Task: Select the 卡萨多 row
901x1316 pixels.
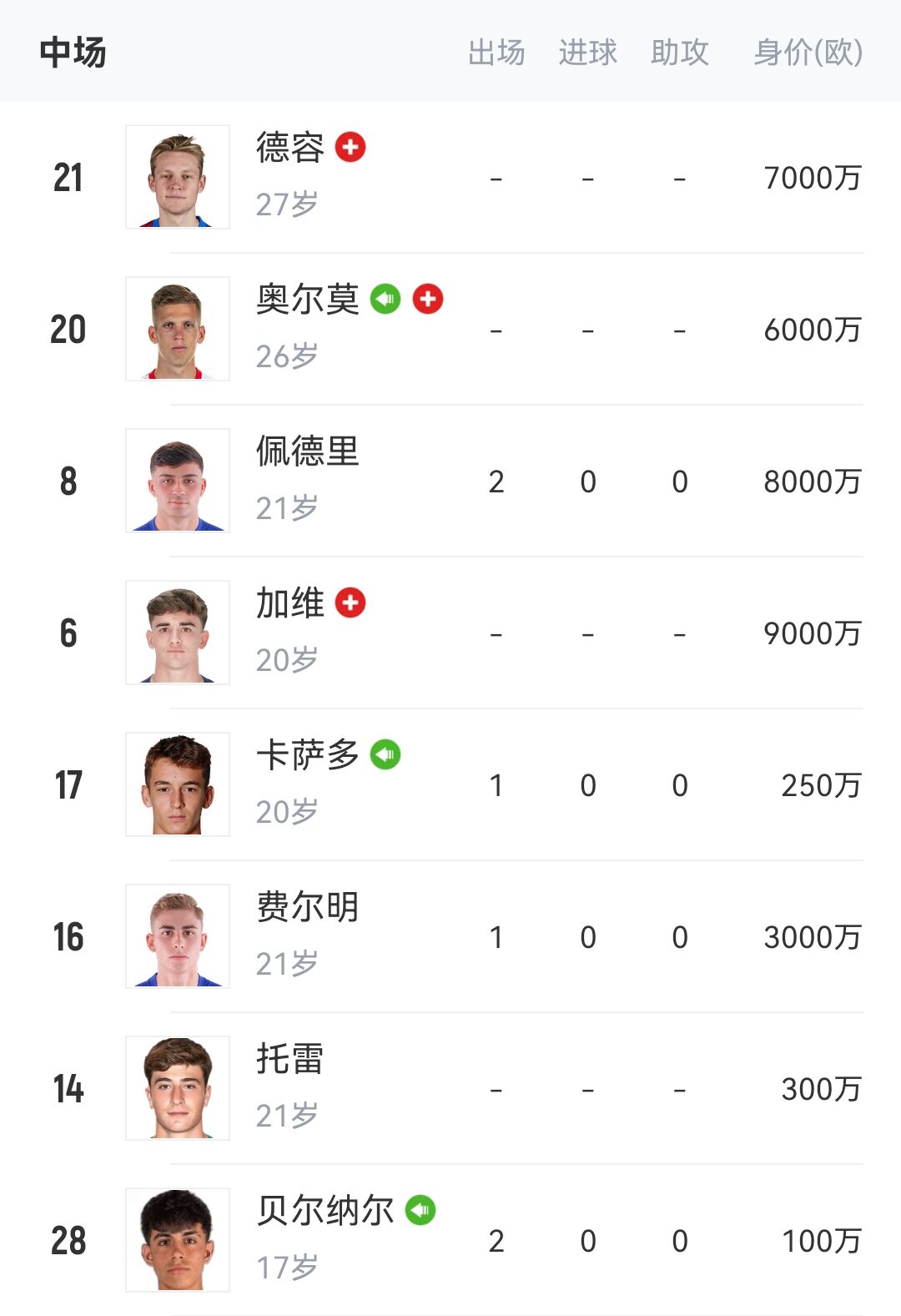Action: pos(450,784)
